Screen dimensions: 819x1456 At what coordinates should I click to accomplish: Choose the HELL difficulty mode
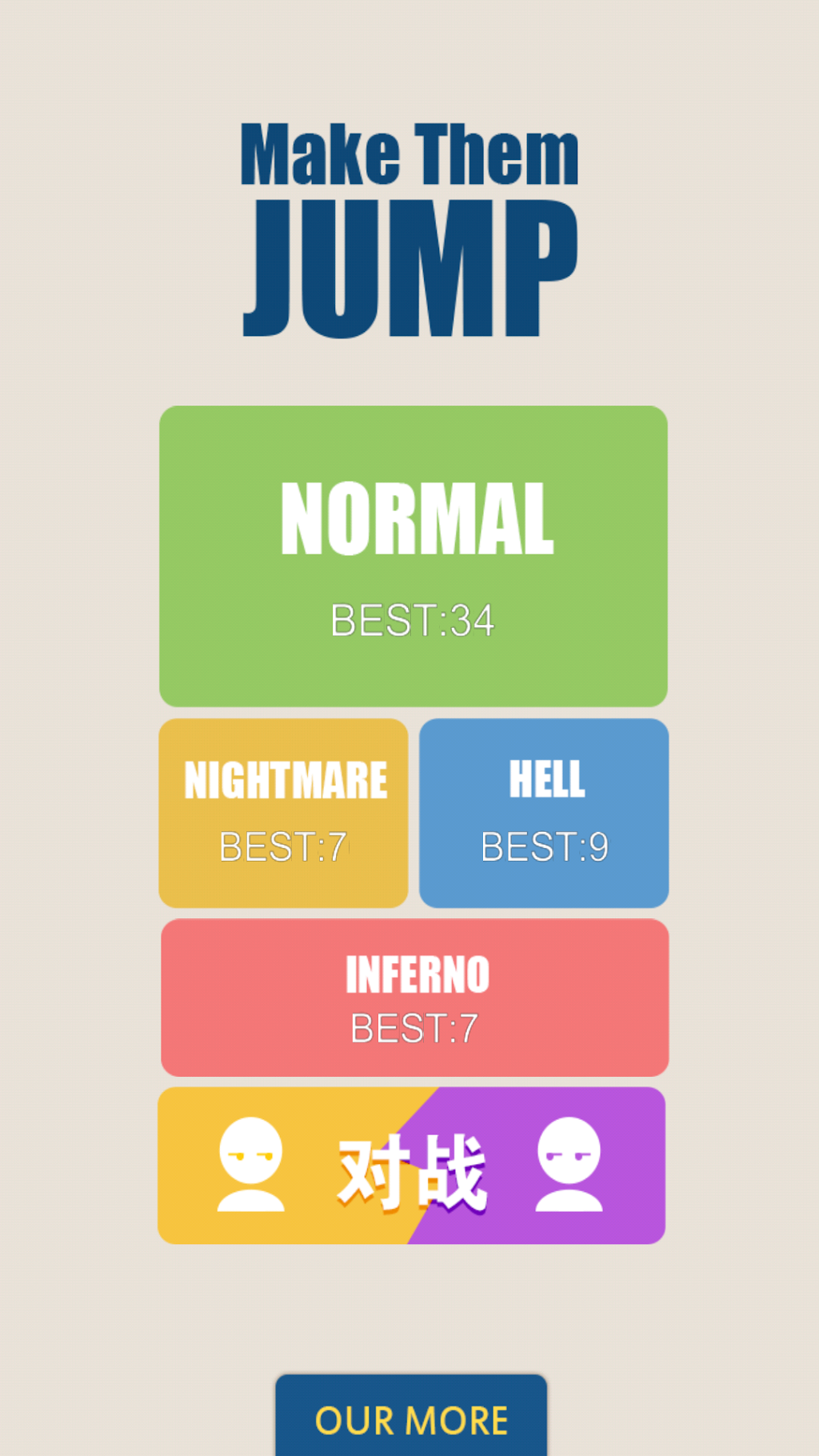tap(544, 812)
